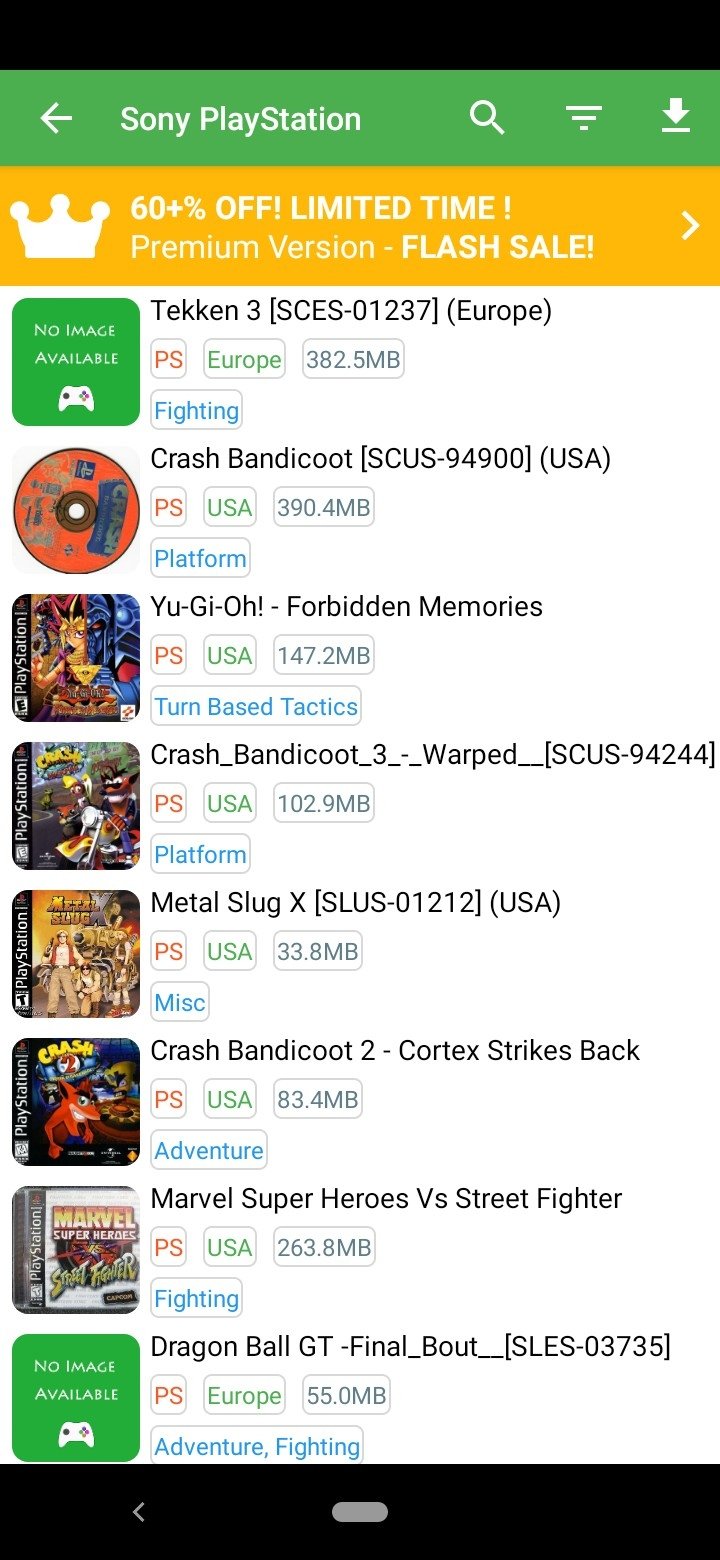Viewport: 720px width, 1560px height.
Task: Open Crash Bandicoot 3 Warped entry
Action: tap(360, 806)
